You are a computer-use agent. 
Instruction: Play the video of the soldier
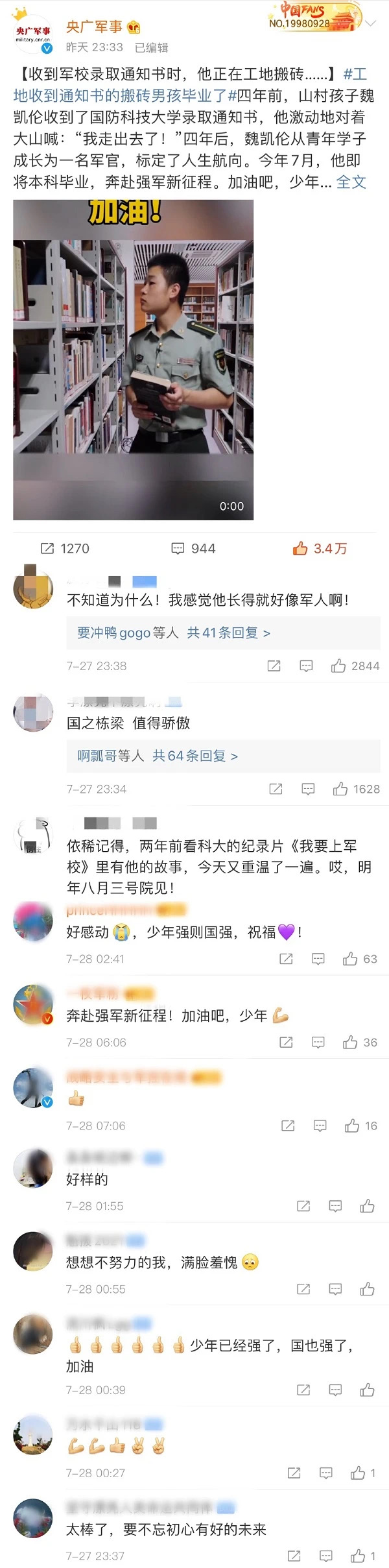(x=133, y=359)
